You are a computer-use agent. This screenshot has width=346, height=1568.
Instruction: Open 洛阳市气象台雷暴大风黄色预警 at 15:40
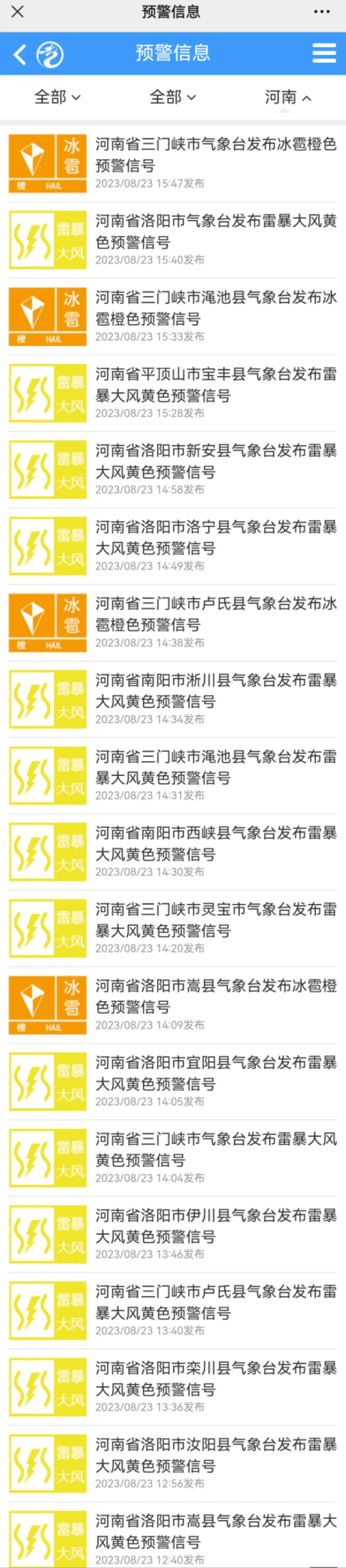216,231
